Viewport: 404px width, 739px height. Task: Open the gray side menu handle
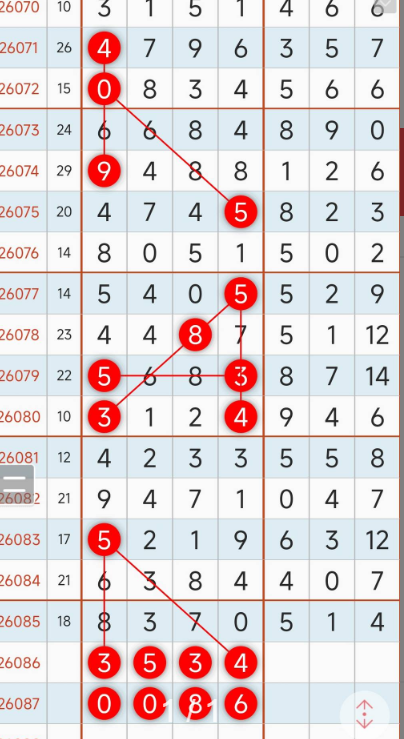pos(16,484)
